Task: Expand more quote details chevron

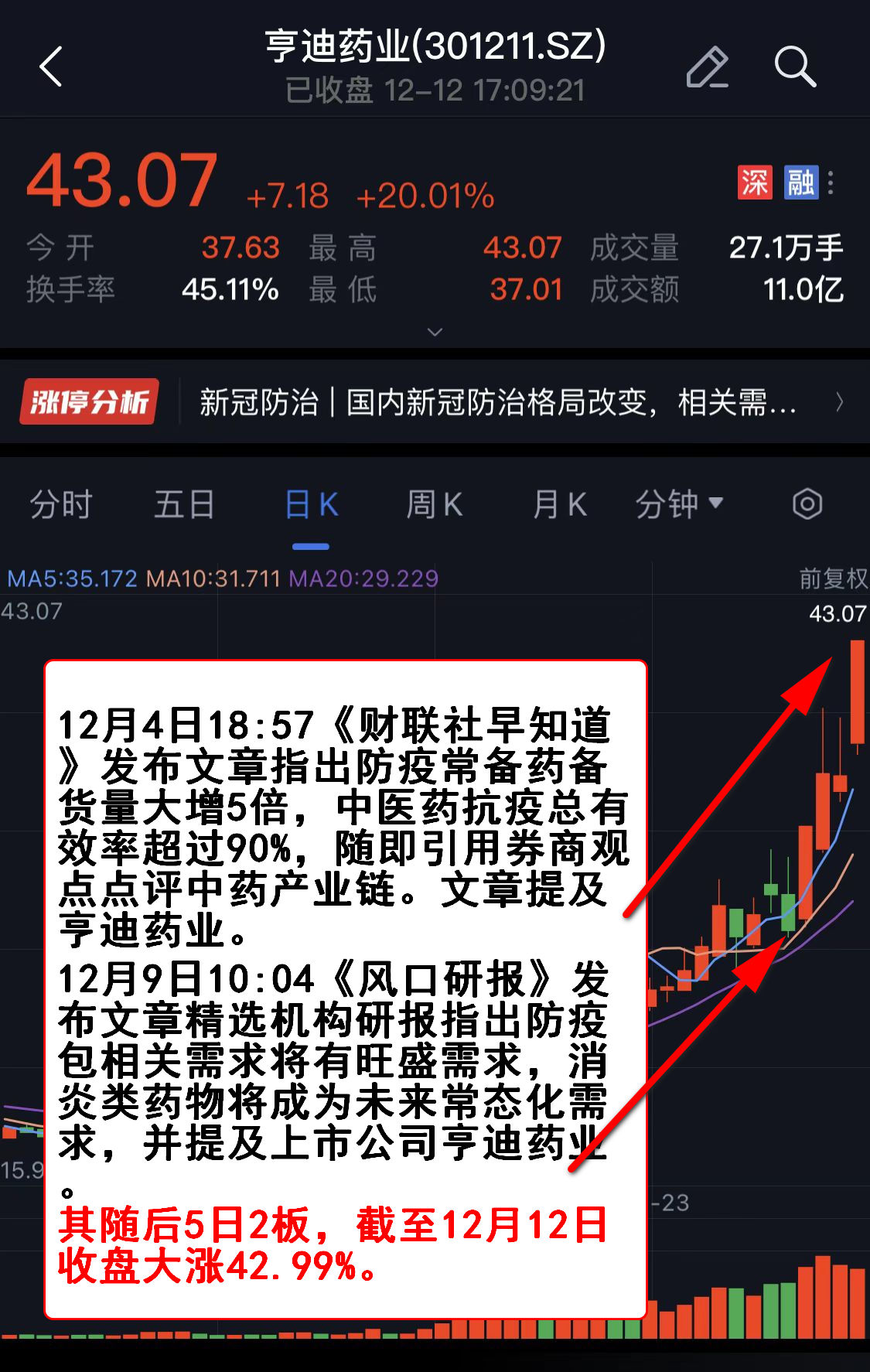Action: [x=435, y=332]
